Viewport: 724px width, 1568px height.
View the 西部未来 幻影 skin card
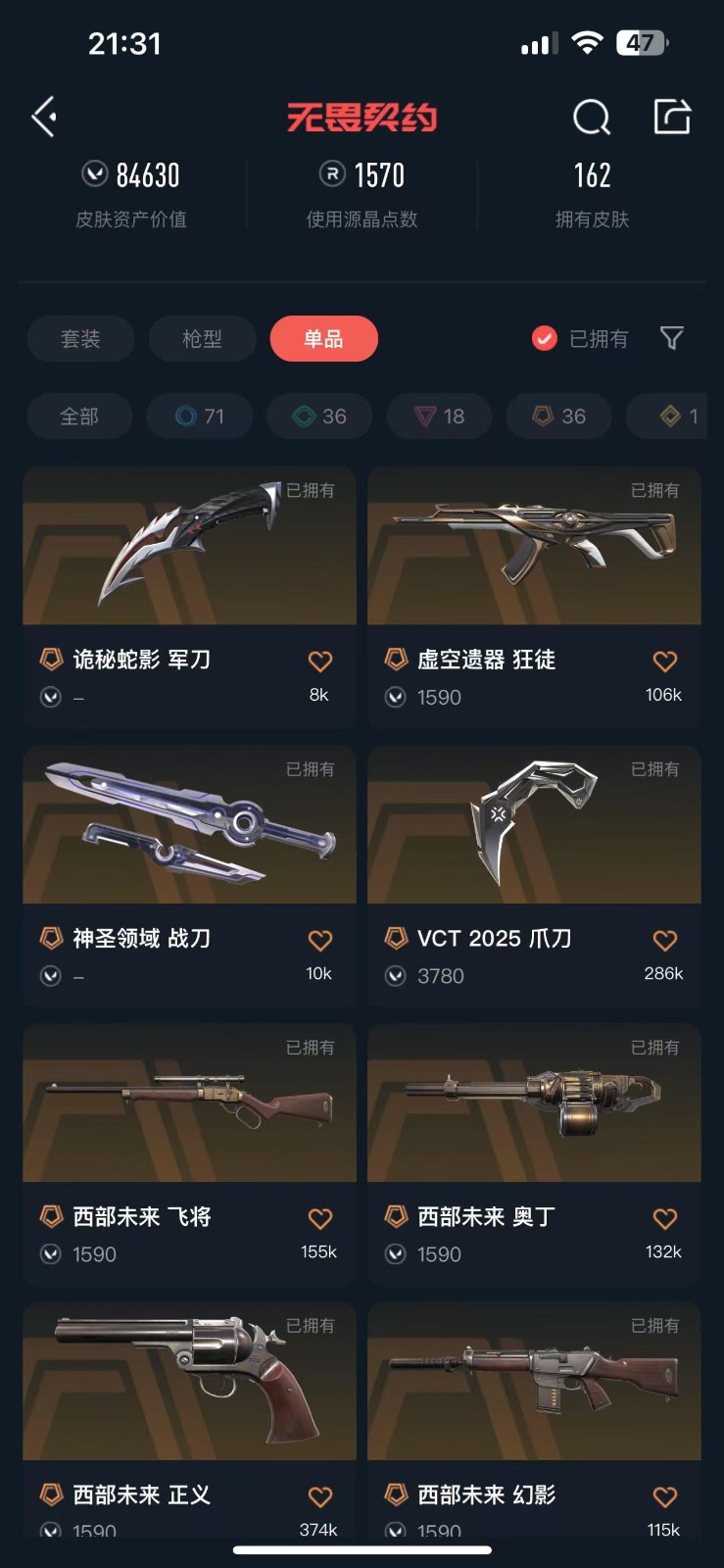coord(534,1384)
